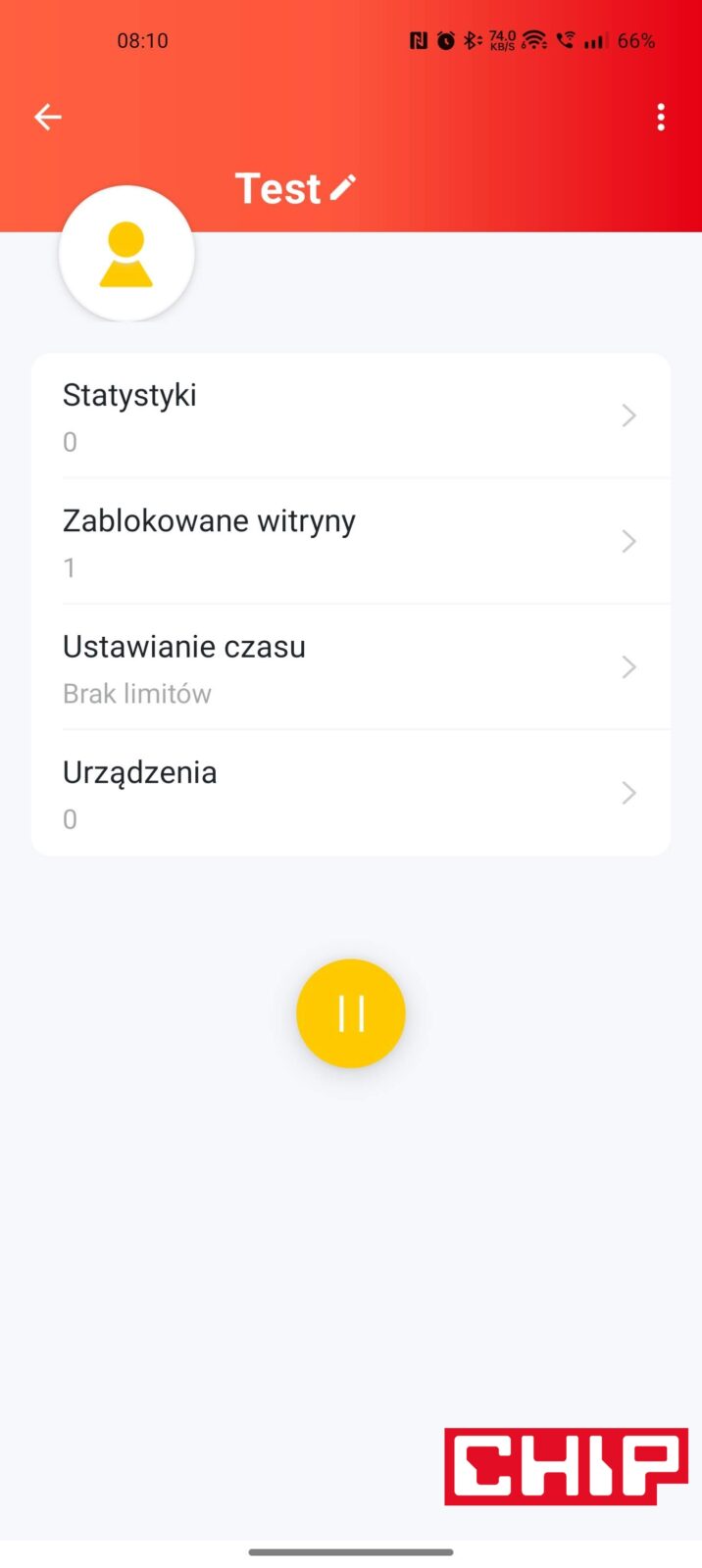View Zablokowane witryny list
702x1568 pixels.
tap(351, 542)
